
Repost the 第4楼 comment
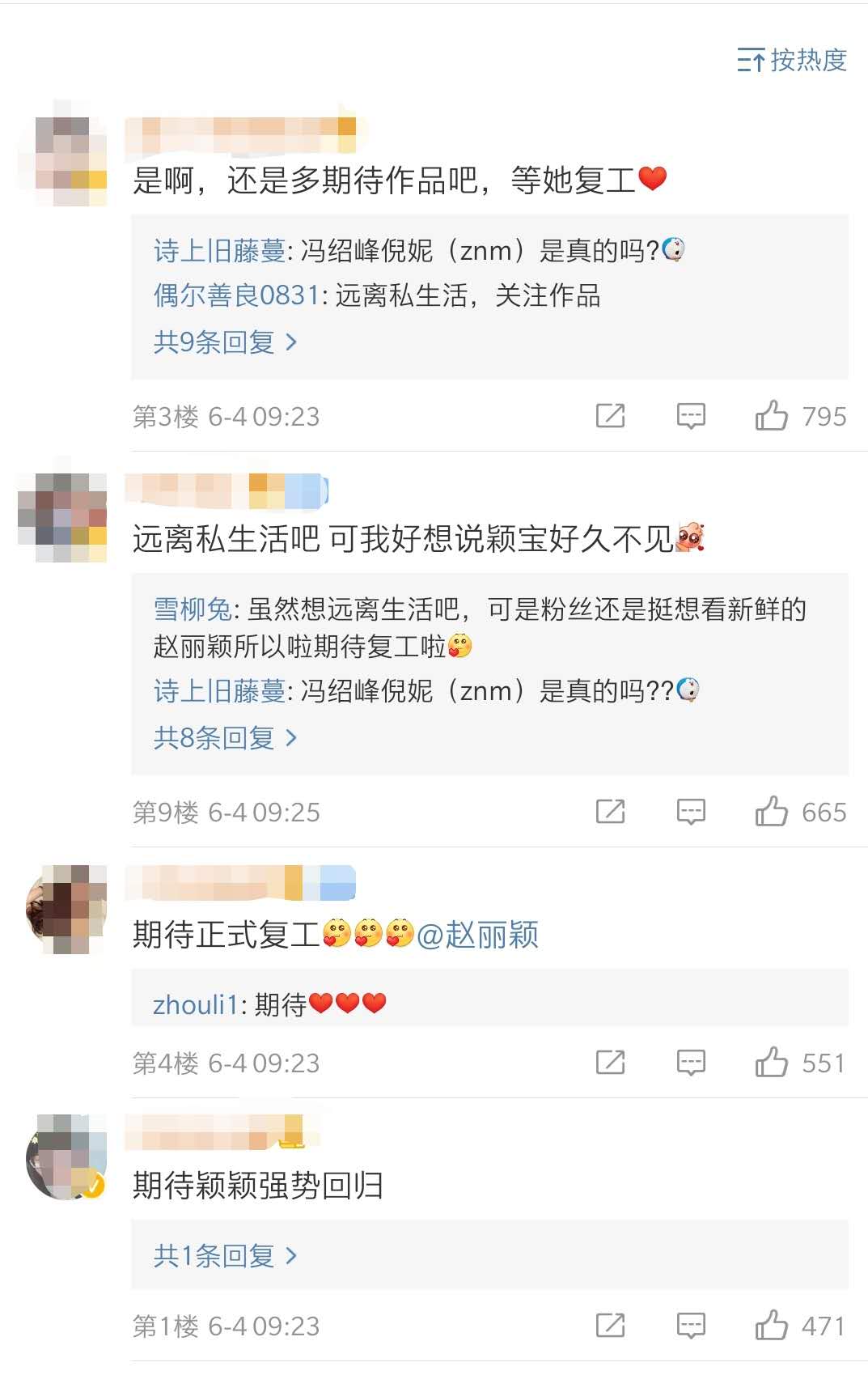610,1063
